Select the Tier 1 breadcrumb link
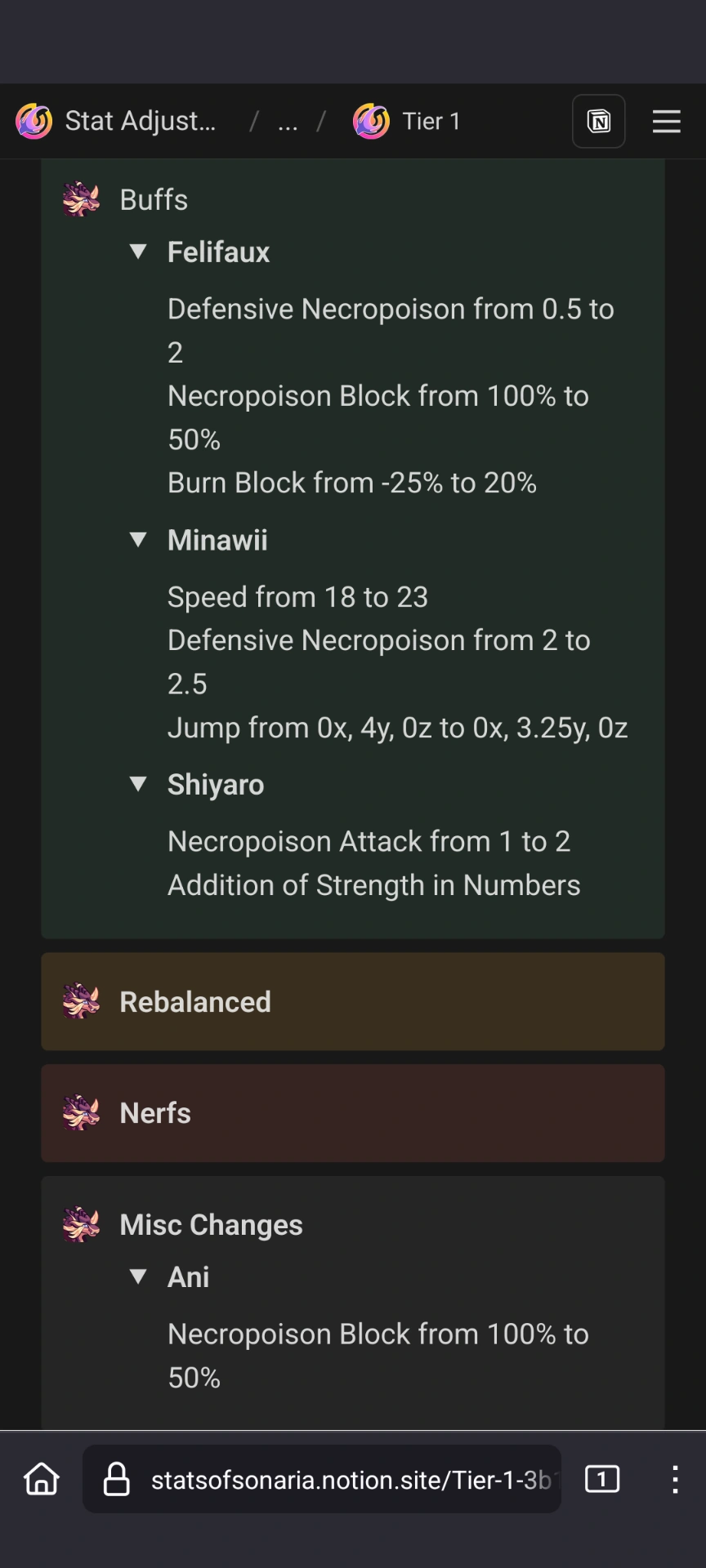706x1568 pixels. point(431,120)
